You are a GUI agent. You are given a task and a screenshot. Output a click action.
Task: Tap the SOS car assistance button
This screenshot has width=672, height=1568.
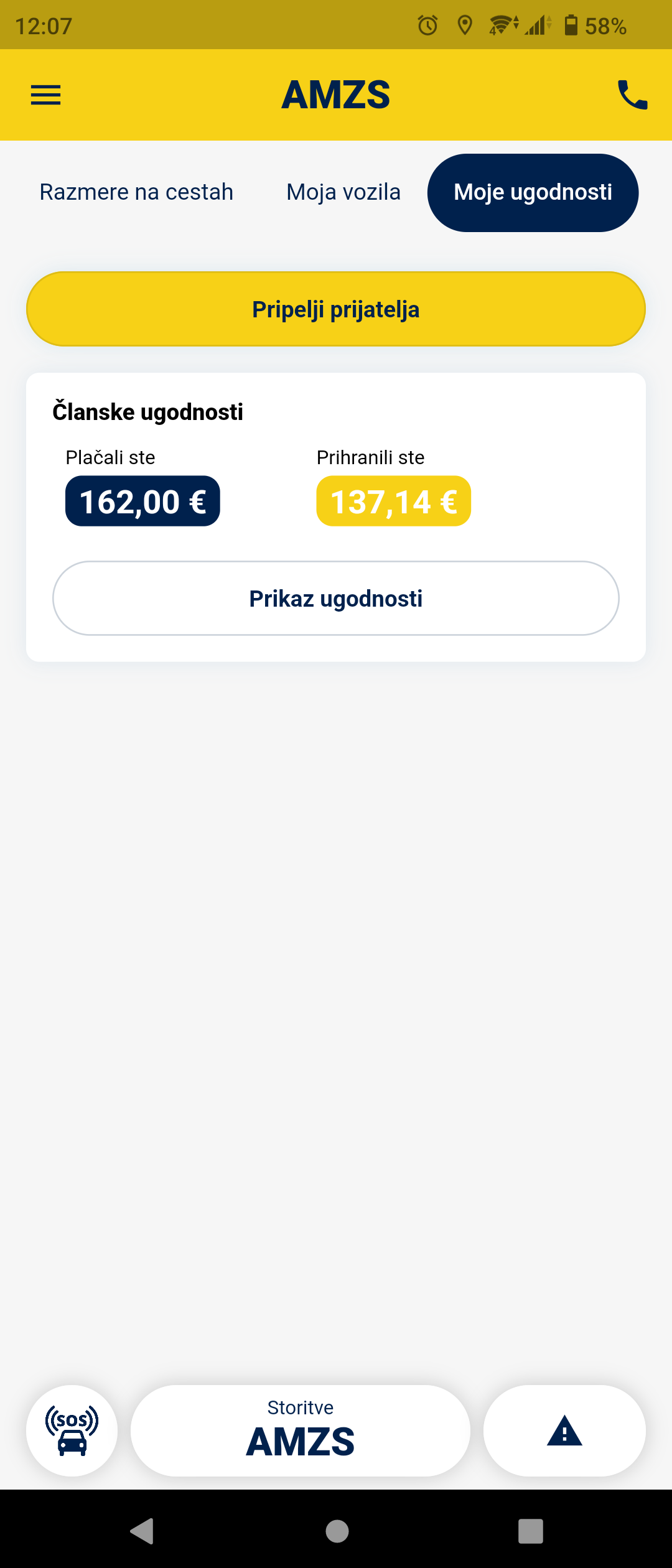(x=72, y=1430)
